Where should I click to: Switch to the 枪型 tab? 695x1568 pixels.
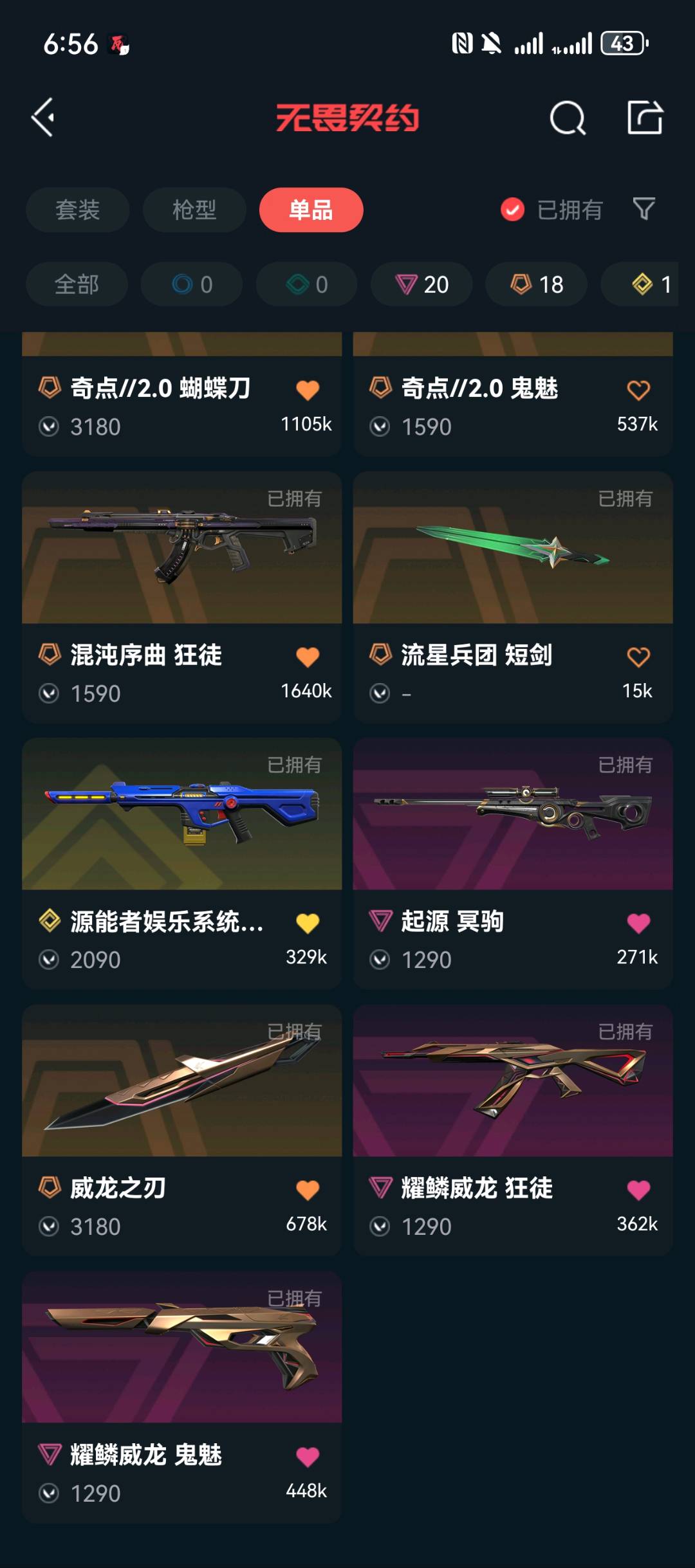pos(194,210)
